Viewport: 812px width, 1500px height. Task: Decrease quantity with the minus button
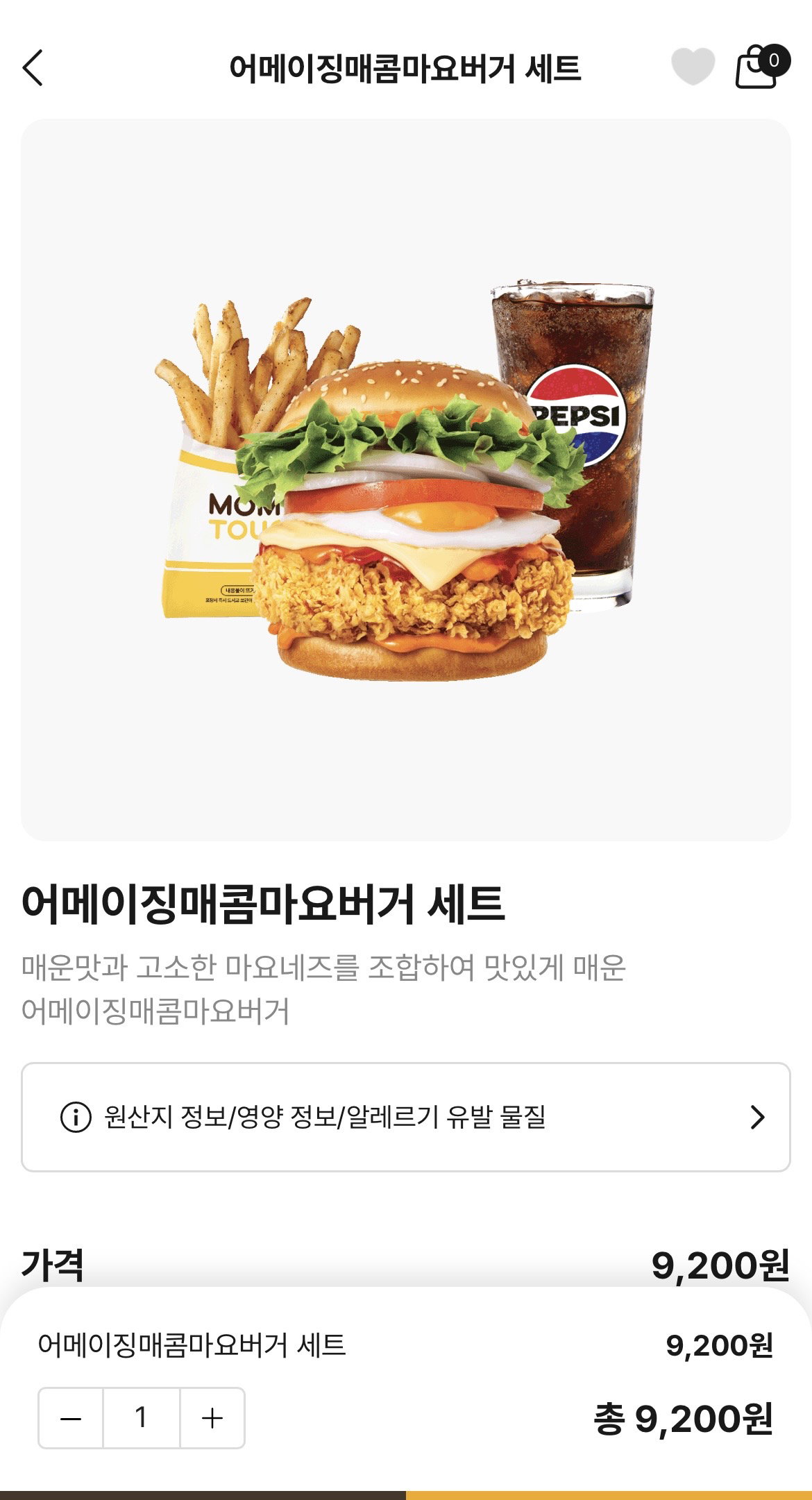tap(71, 1418)
